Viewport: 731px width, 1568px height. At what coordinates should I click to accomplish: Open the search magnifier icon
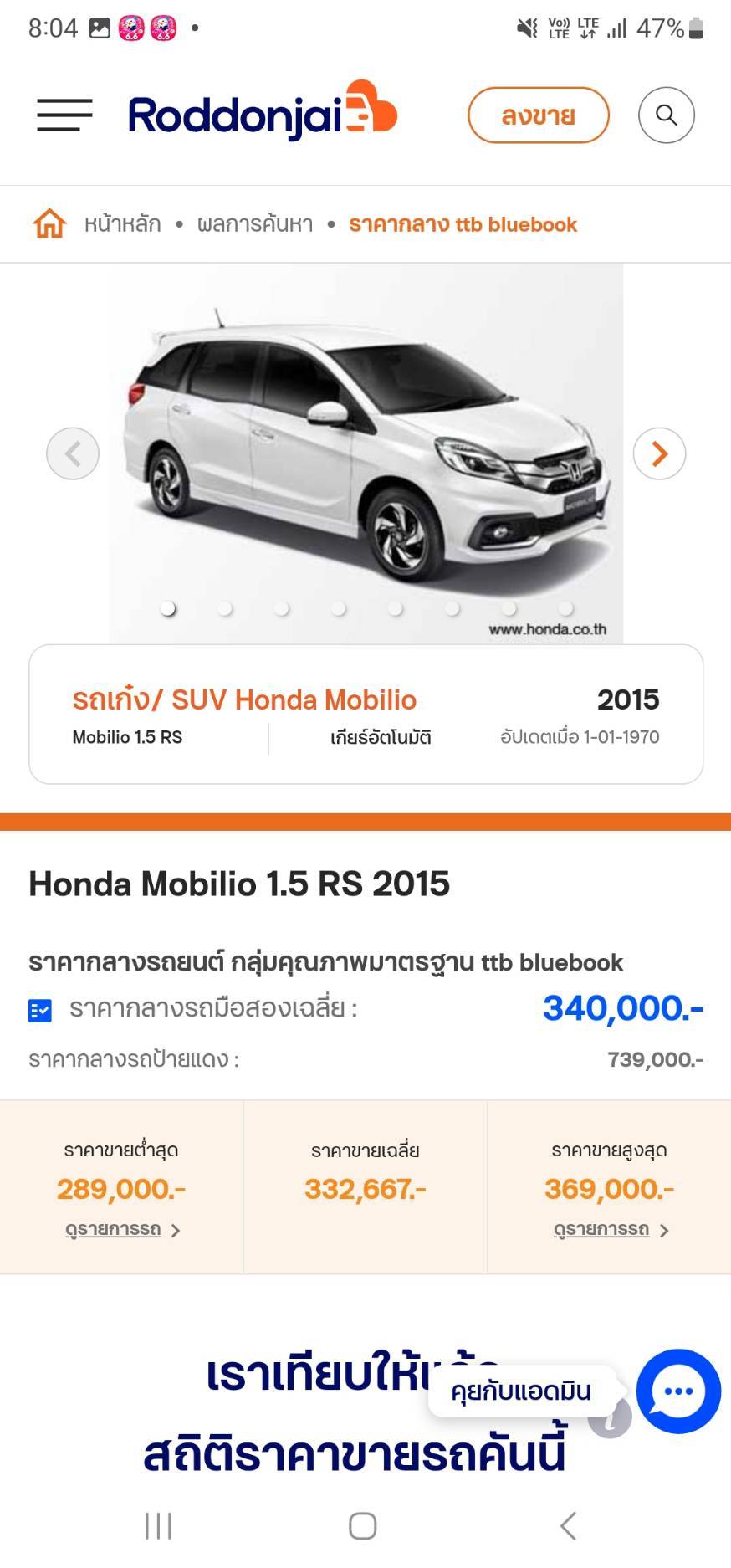click(x=666, y=115)
